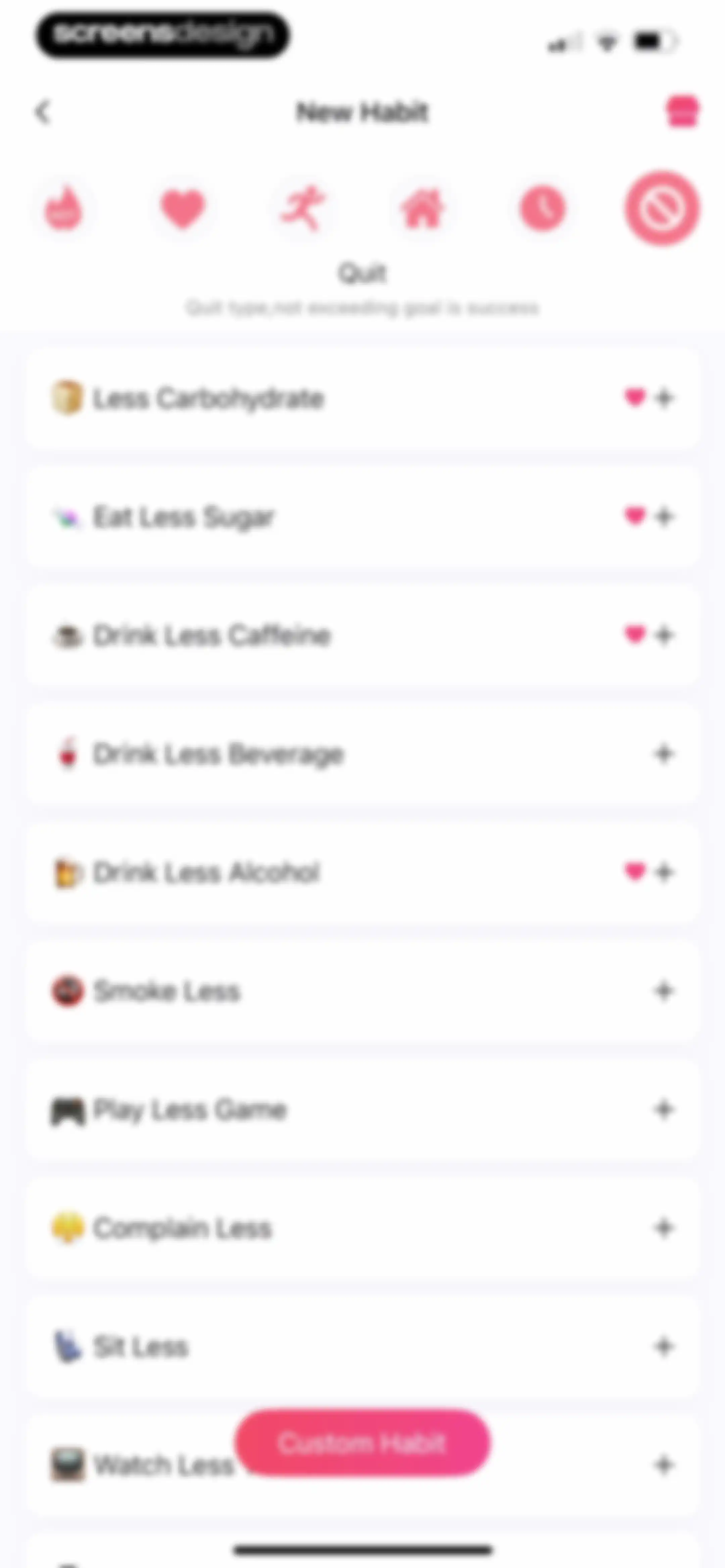The image size is (725, 1568).
Task: Add the Eat Less Sugar habit
Action: [x=664, y=517]
